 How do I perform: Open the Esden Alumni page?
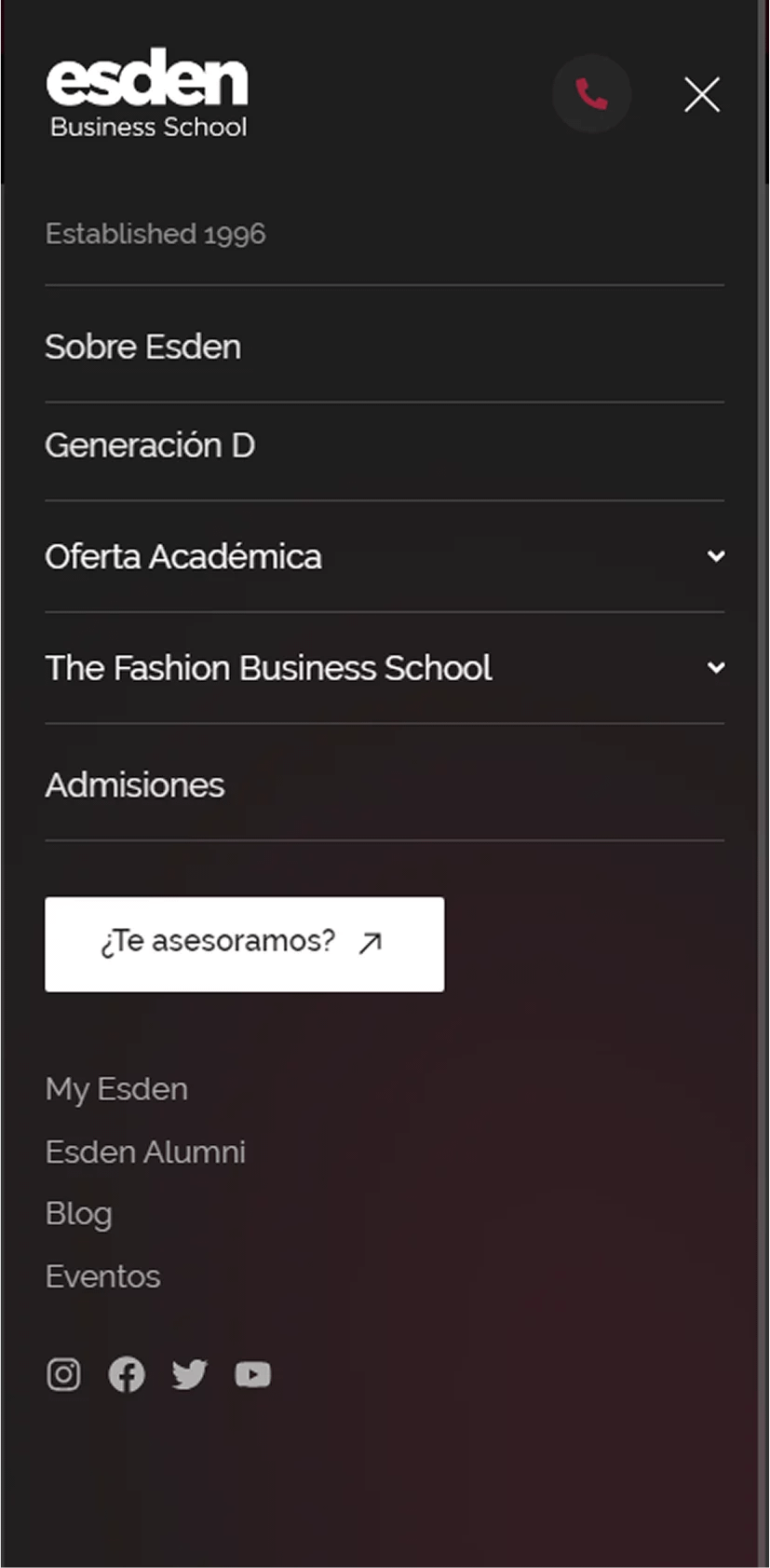pos(145,1151)
